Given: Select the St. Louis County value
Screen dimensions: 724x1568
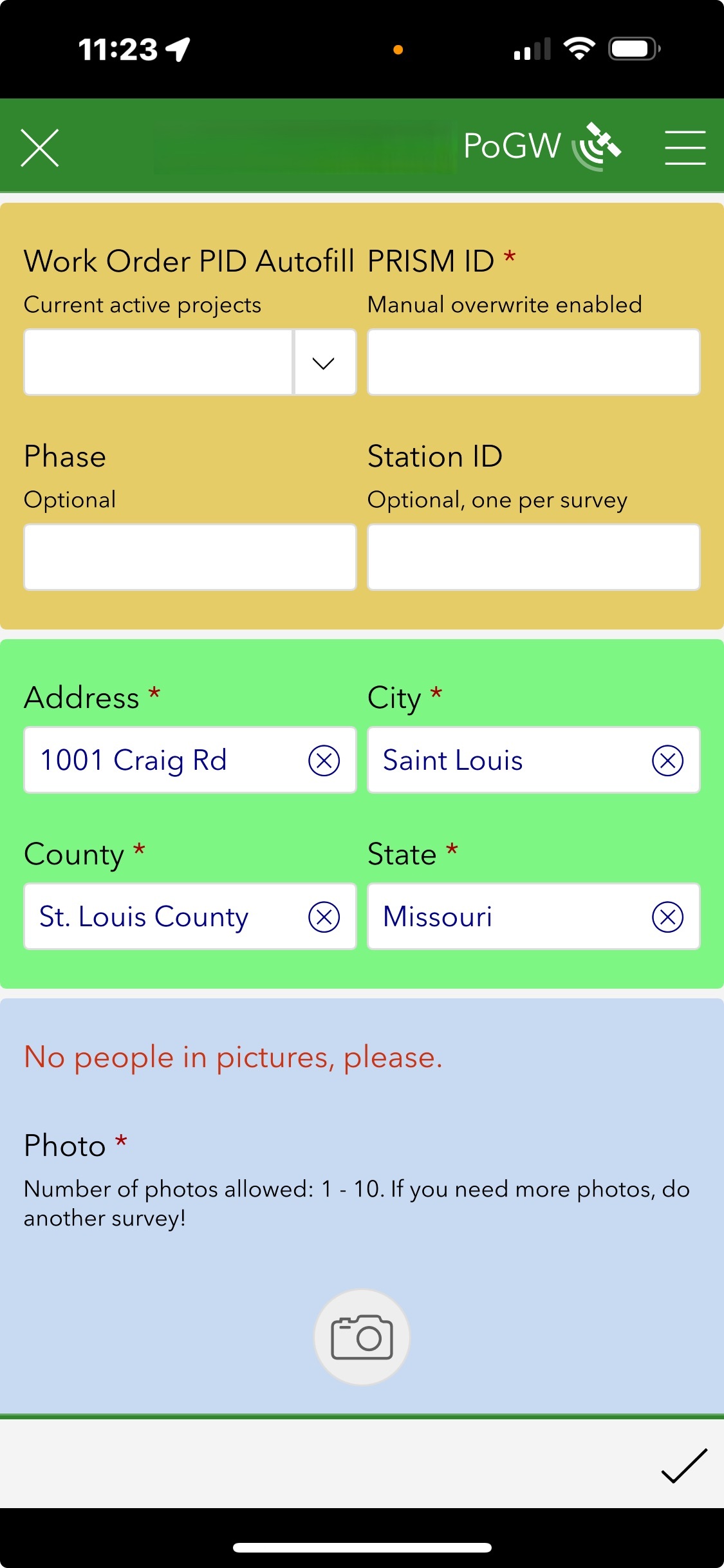Looking at the screenshot, I should coord(144,917).
